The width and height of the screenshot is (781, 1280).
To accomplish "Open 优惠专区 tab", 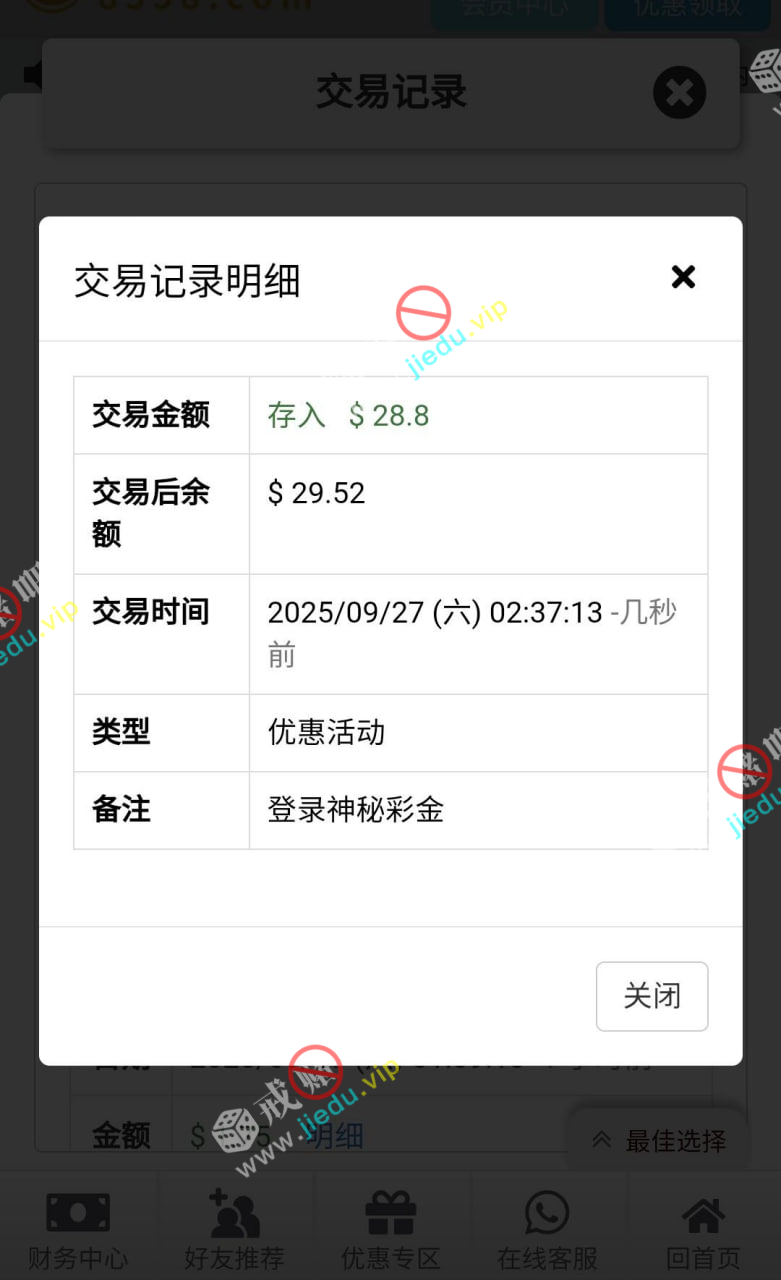I will 391,1228.
